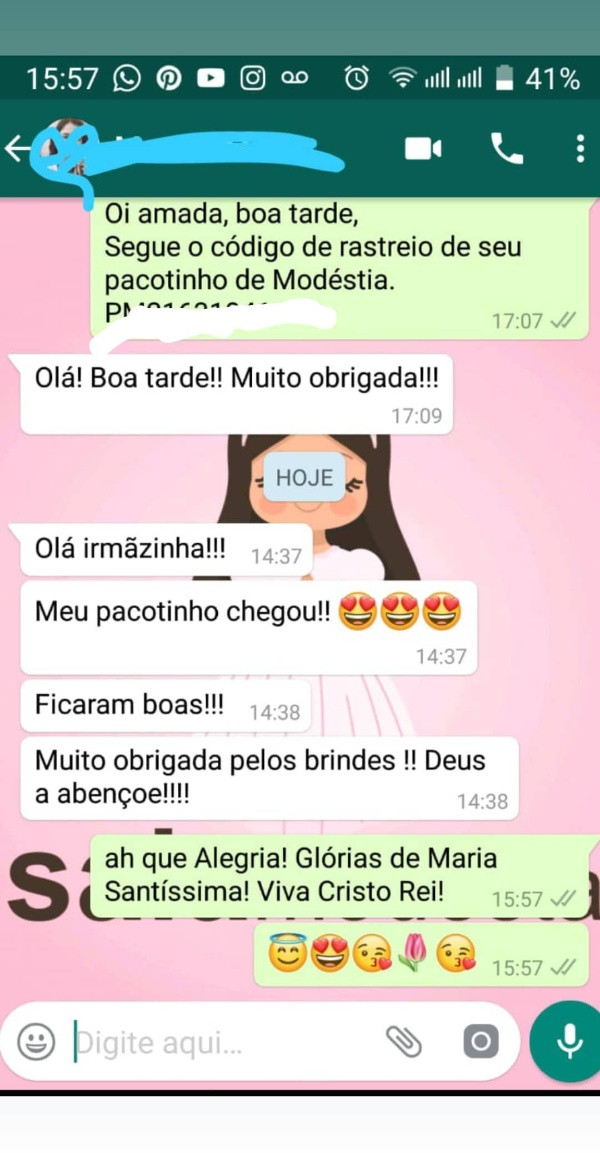600x1153 pixels.
Task: Start a voice call
Action: tap(507, 149)
